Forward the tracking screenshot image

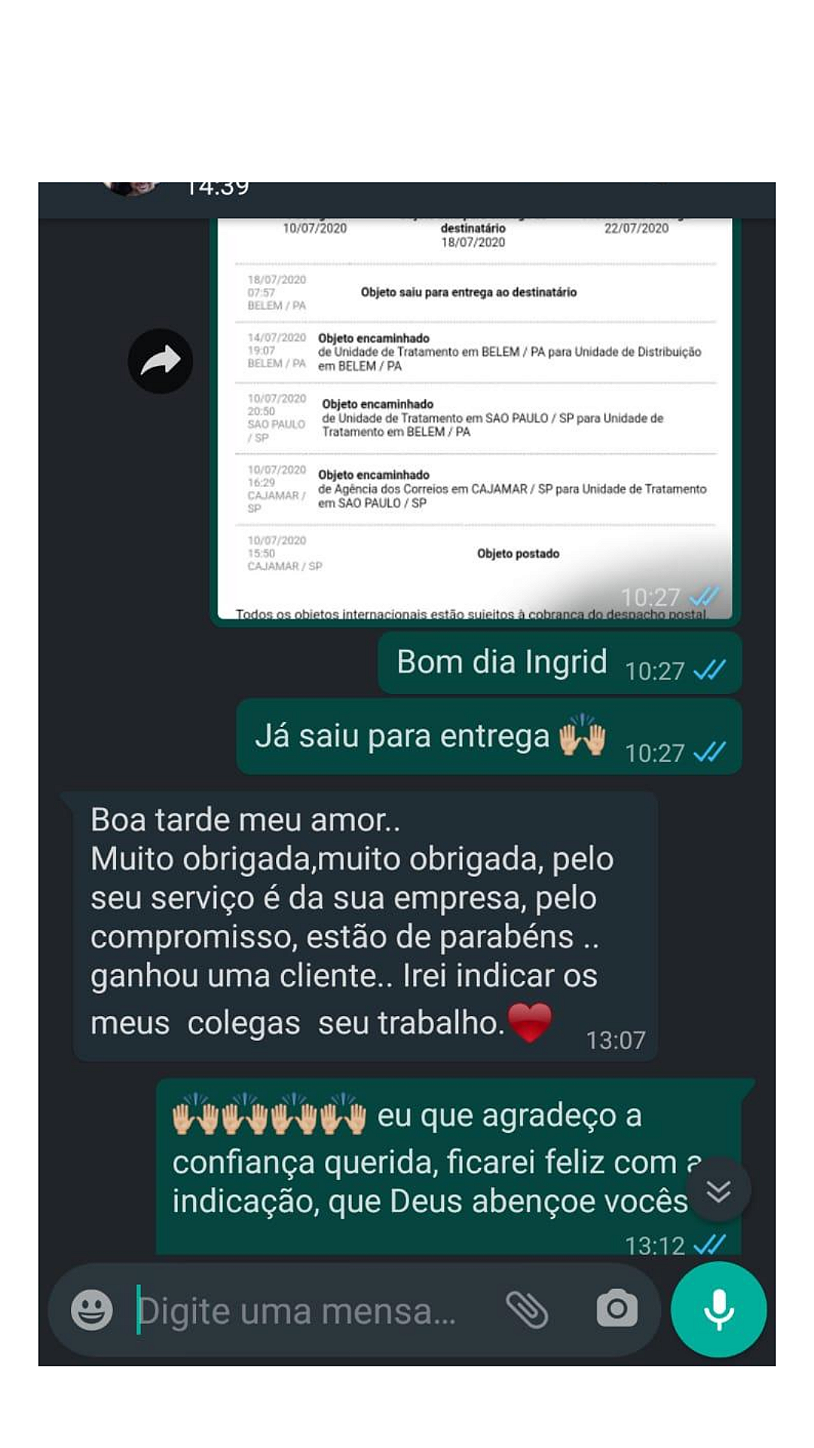[160, 361]
